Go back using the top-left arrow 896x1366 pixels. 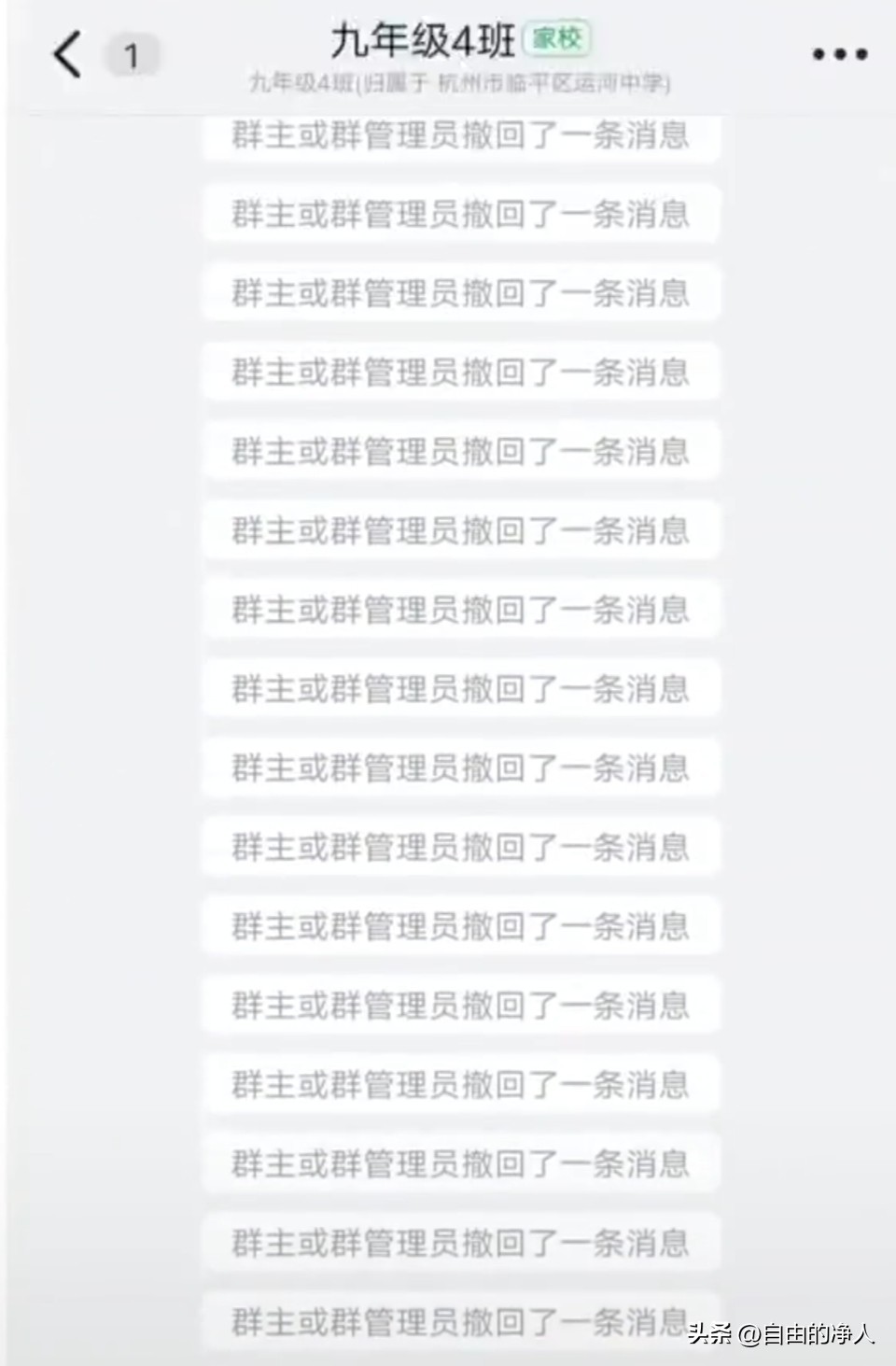[x=67, y=54]
